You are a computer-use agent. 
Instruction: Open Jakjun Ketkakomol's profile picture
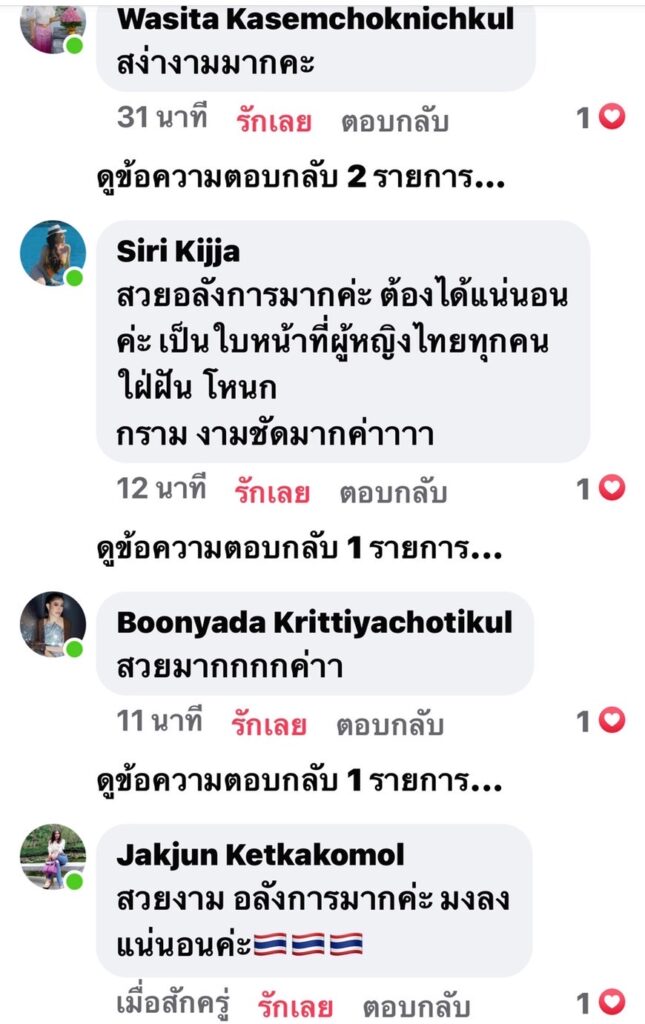click(52, 857)
